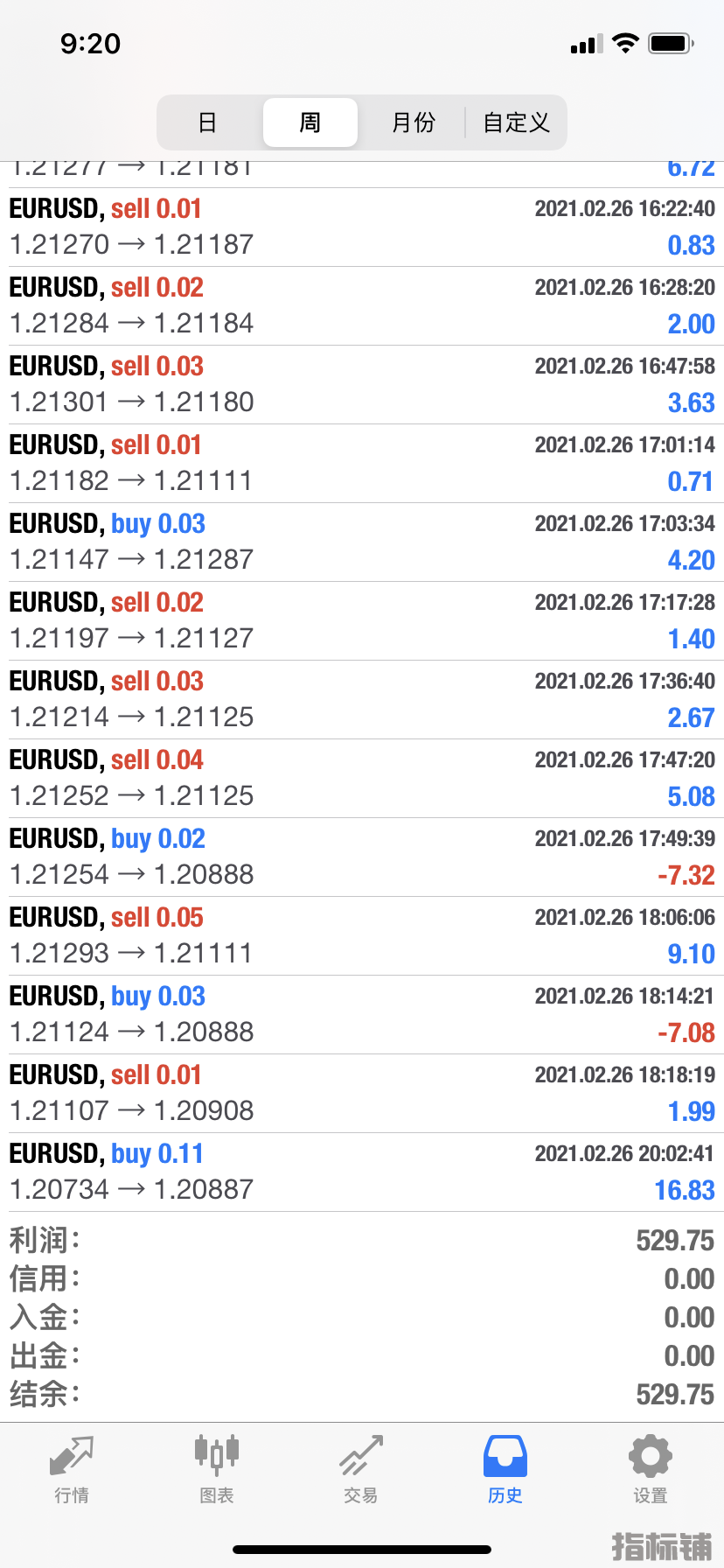
Task: Switch to the 日 (day) period
Action: pyautogui.click(x=207, y=122)
